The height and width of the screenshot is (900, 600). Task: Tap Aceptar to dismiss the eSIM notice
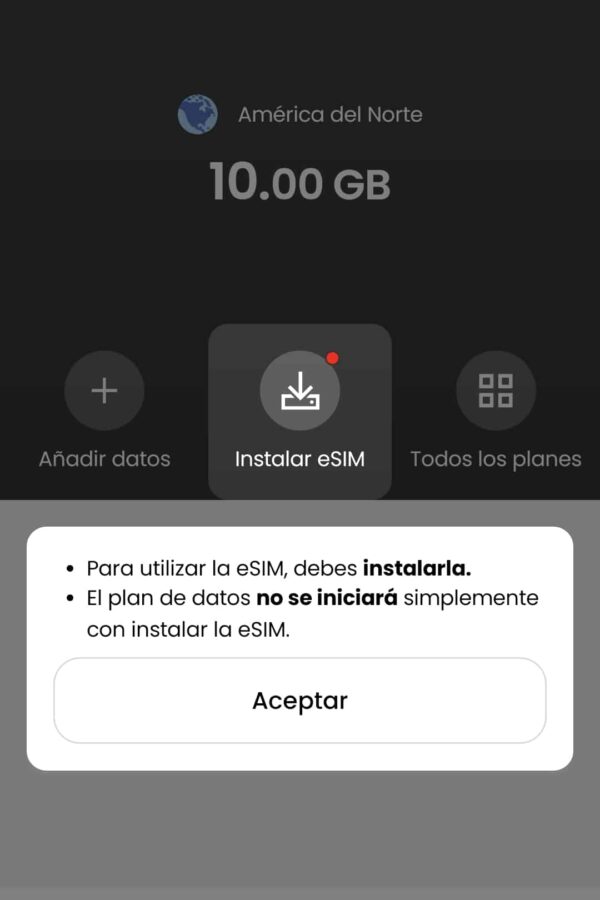pos(300,700)
